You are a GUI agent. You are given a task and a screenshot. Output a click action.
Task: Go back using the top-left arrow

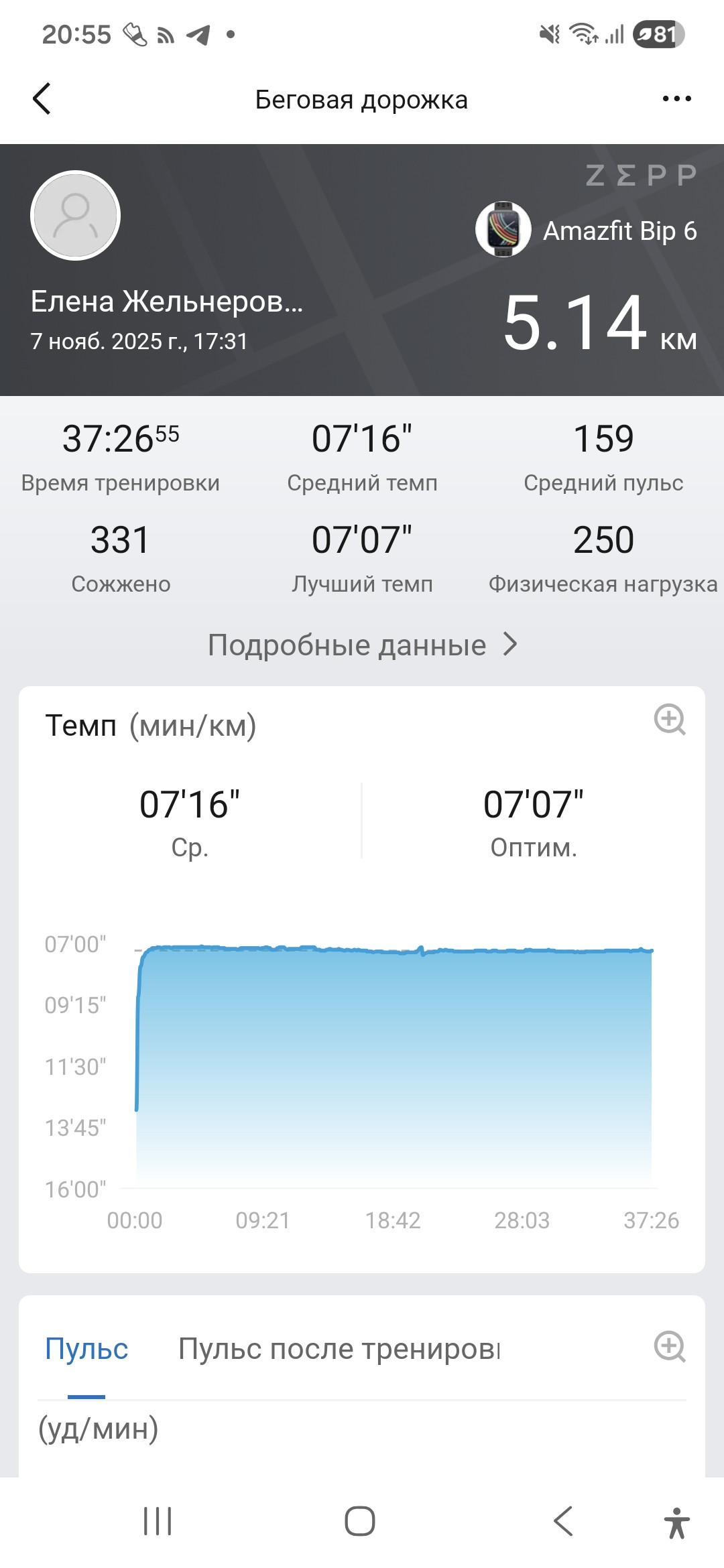42,99
